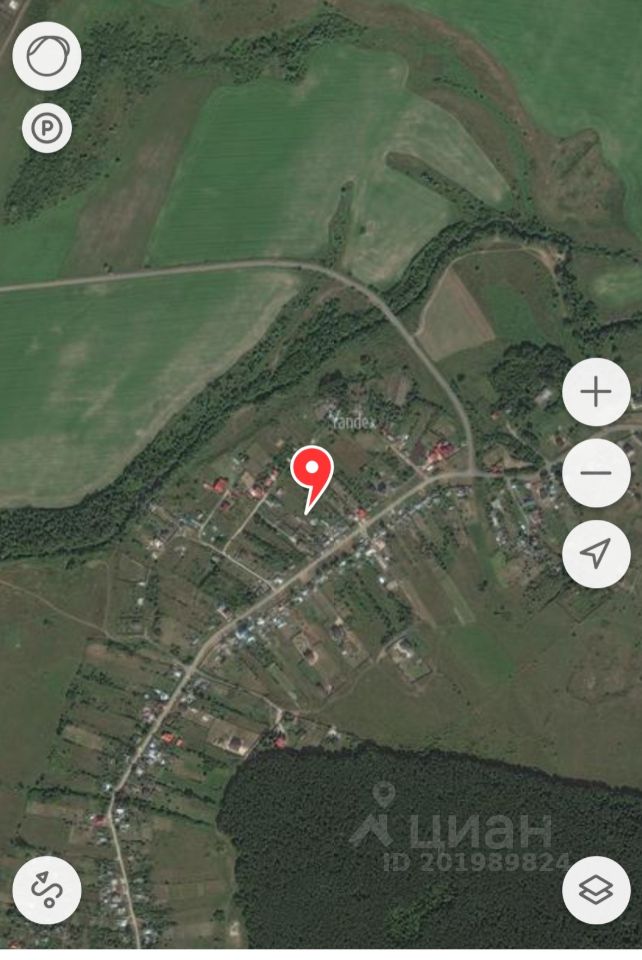Open the map layers selector
The width and height of the screenshot is (642, 960).
(596, 890)
